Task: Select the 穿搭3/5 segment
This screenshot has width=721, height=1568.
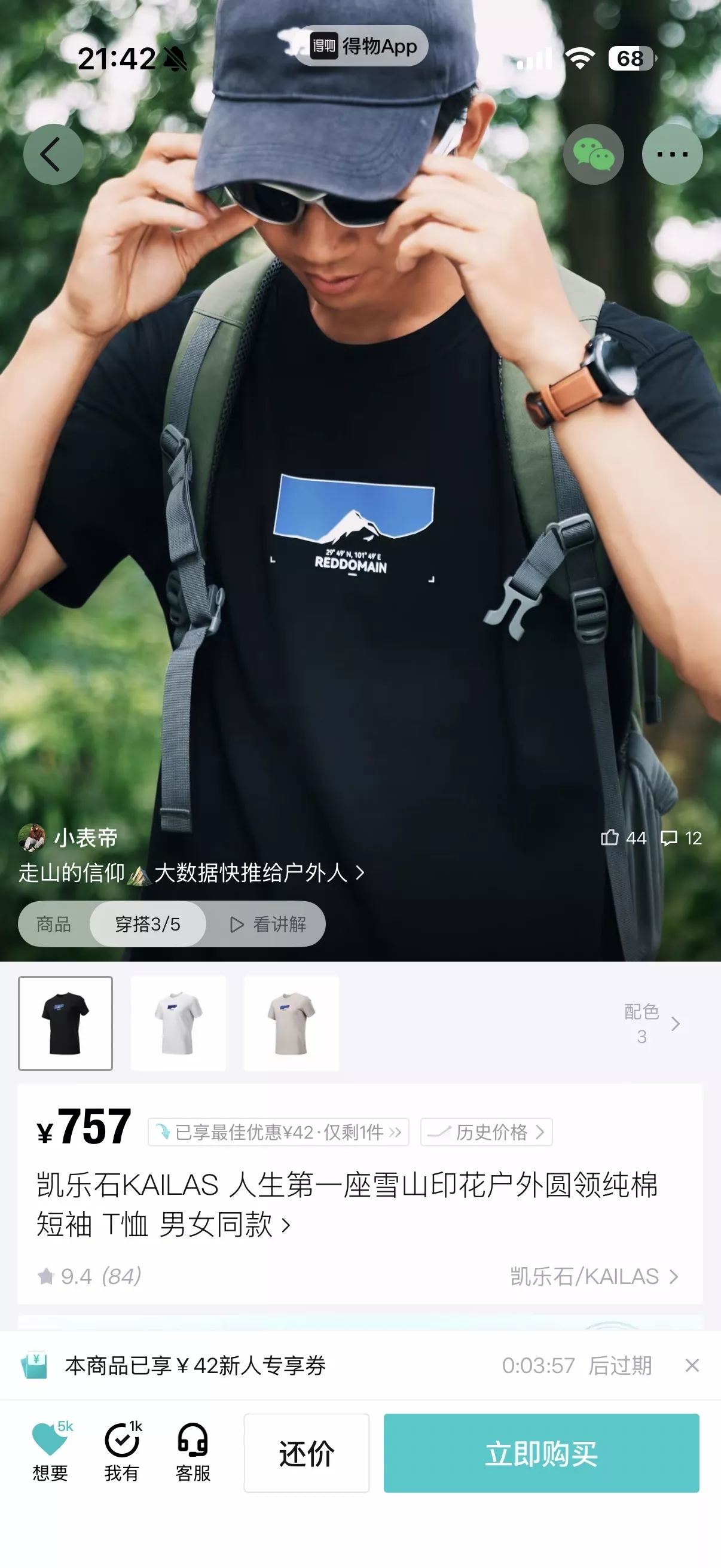Action: click(148, 924)
